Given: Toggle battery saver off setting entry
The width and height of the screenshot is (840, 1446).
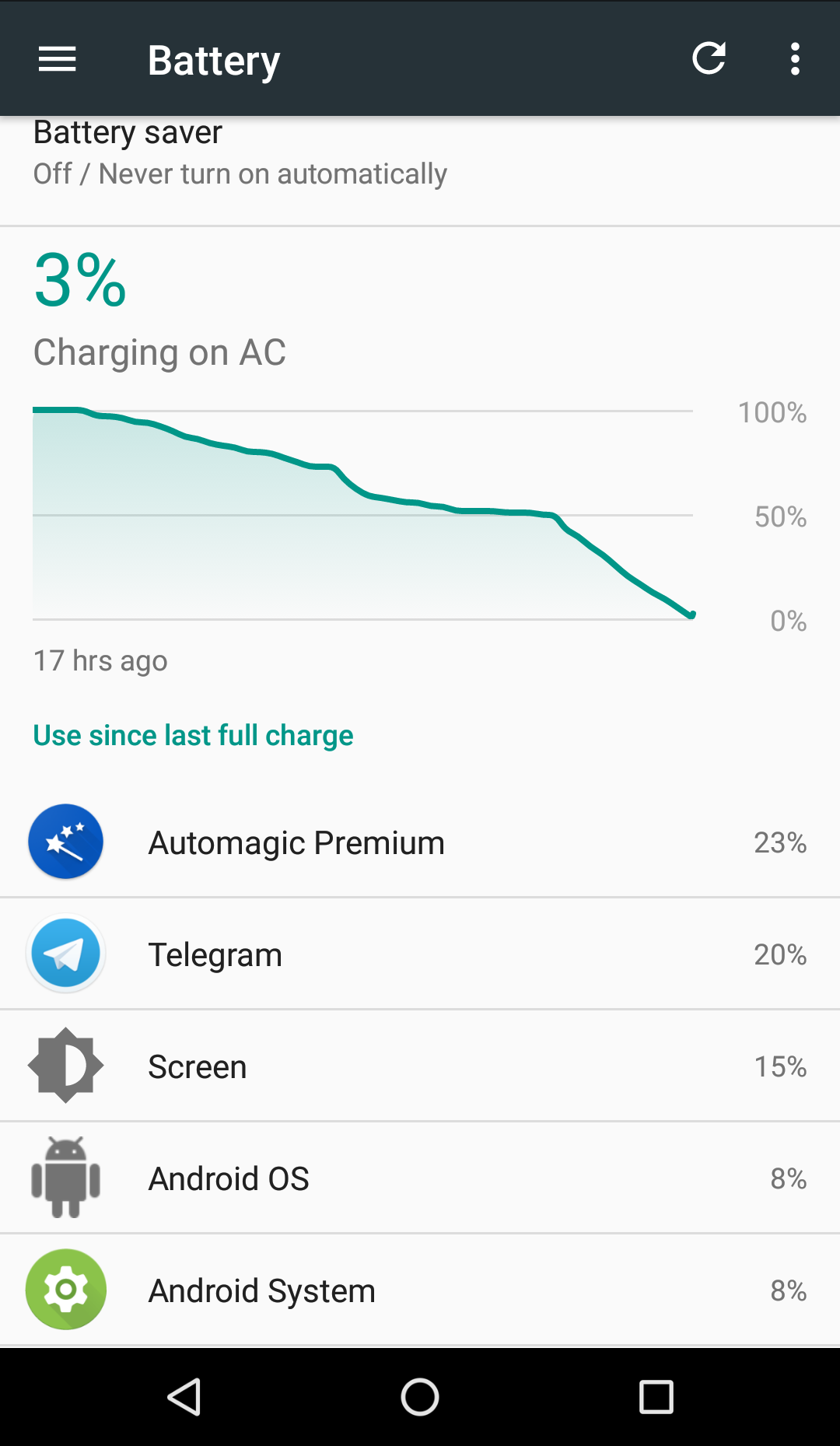Looking at the screenshot, I should pos(240,173).
